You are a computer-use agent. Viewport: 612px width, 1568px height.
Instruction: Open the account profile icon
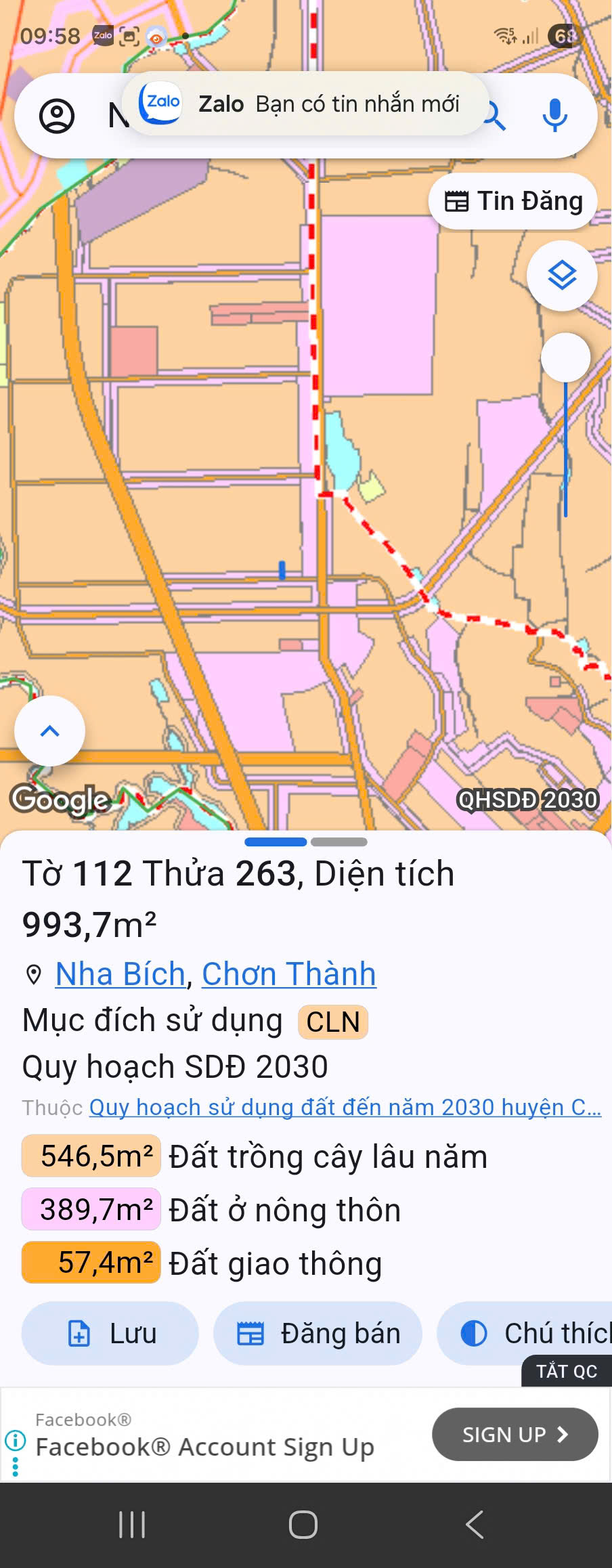[x=57, y=116]
